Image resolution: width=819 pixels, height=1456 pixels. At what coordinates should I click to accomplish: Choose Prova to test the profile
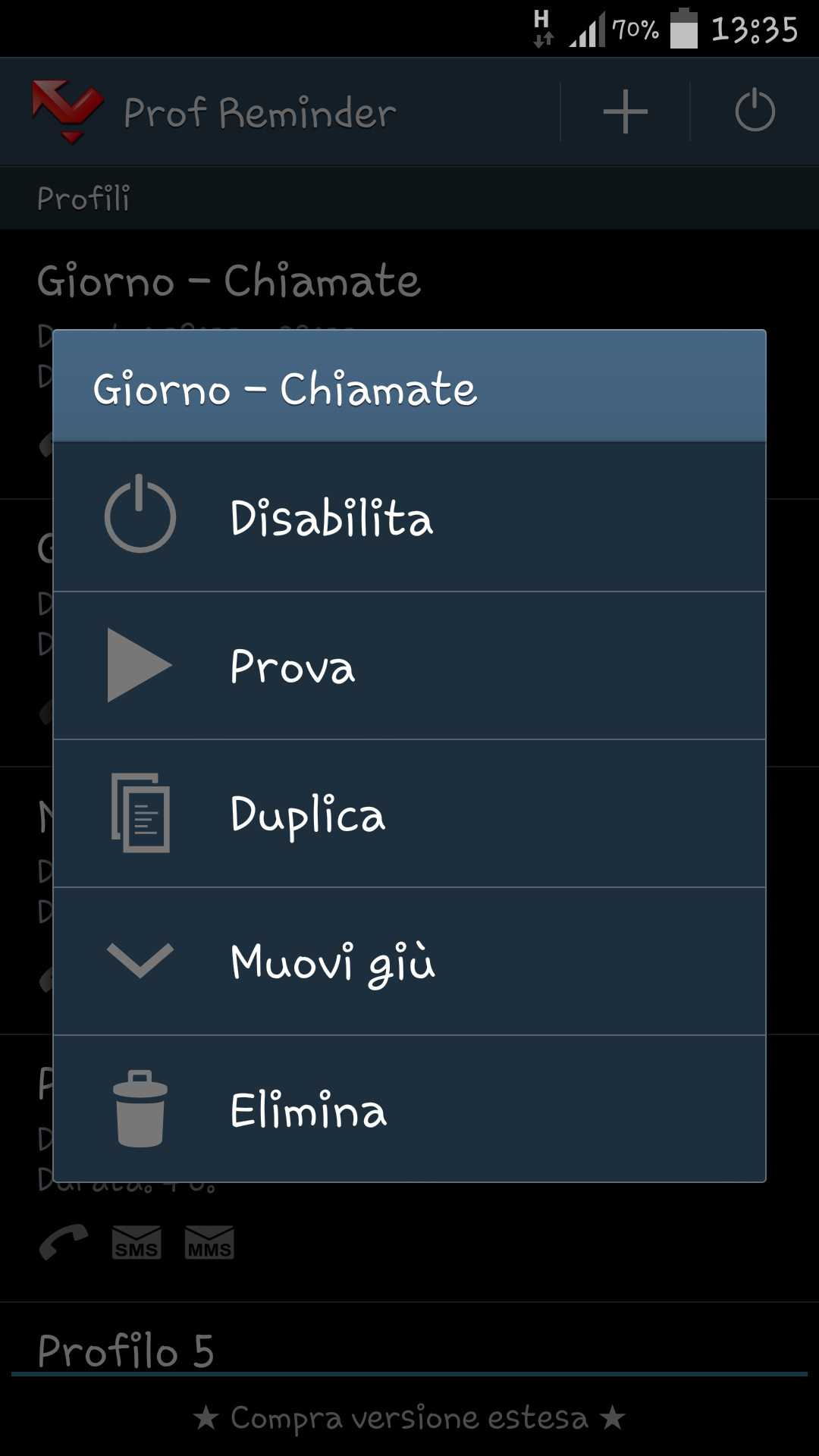pos(409,666)
